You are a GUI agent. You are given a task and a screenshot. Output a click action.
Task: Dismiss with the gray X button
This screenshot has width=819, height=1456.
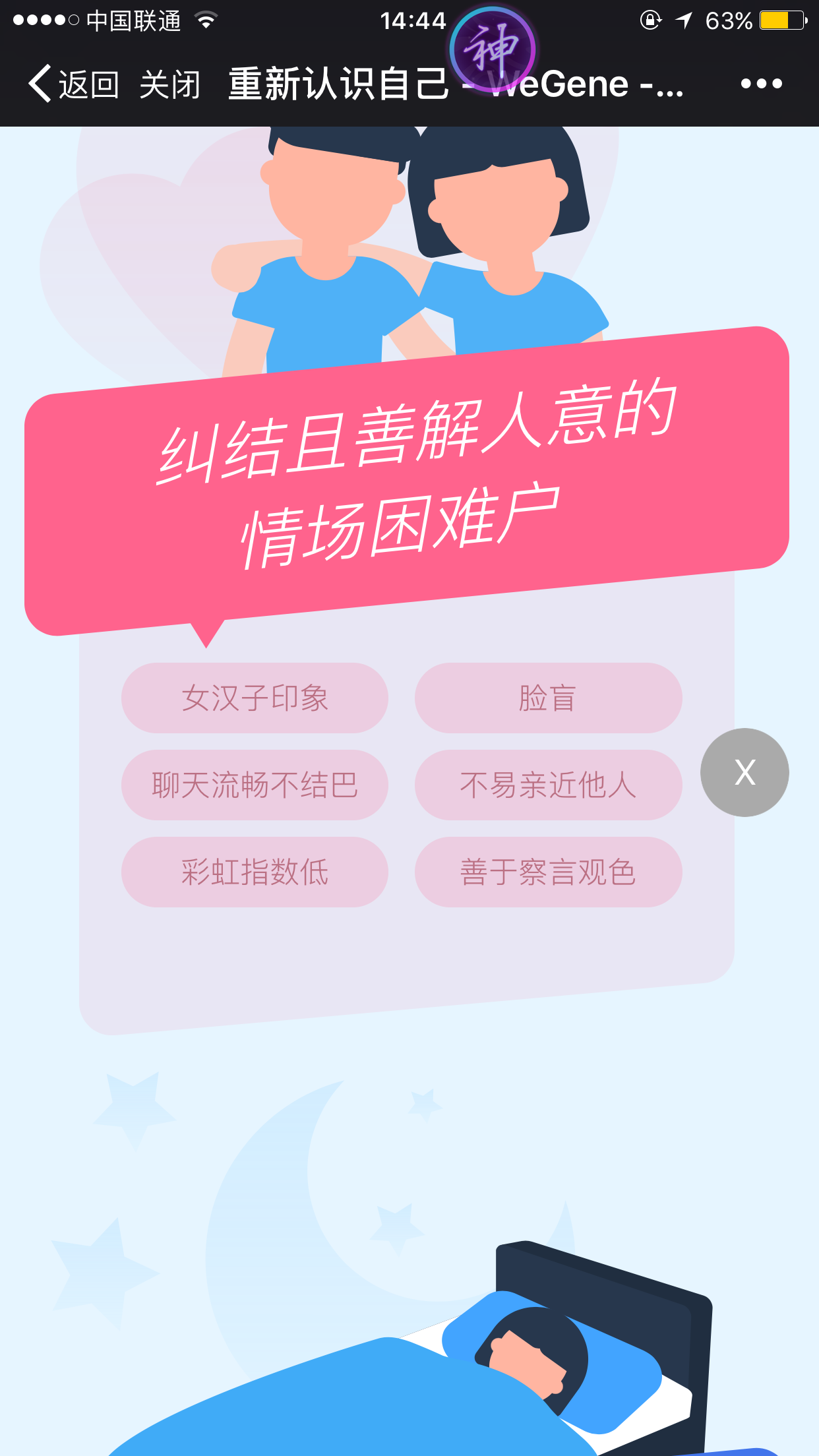(x=744, y=772)
